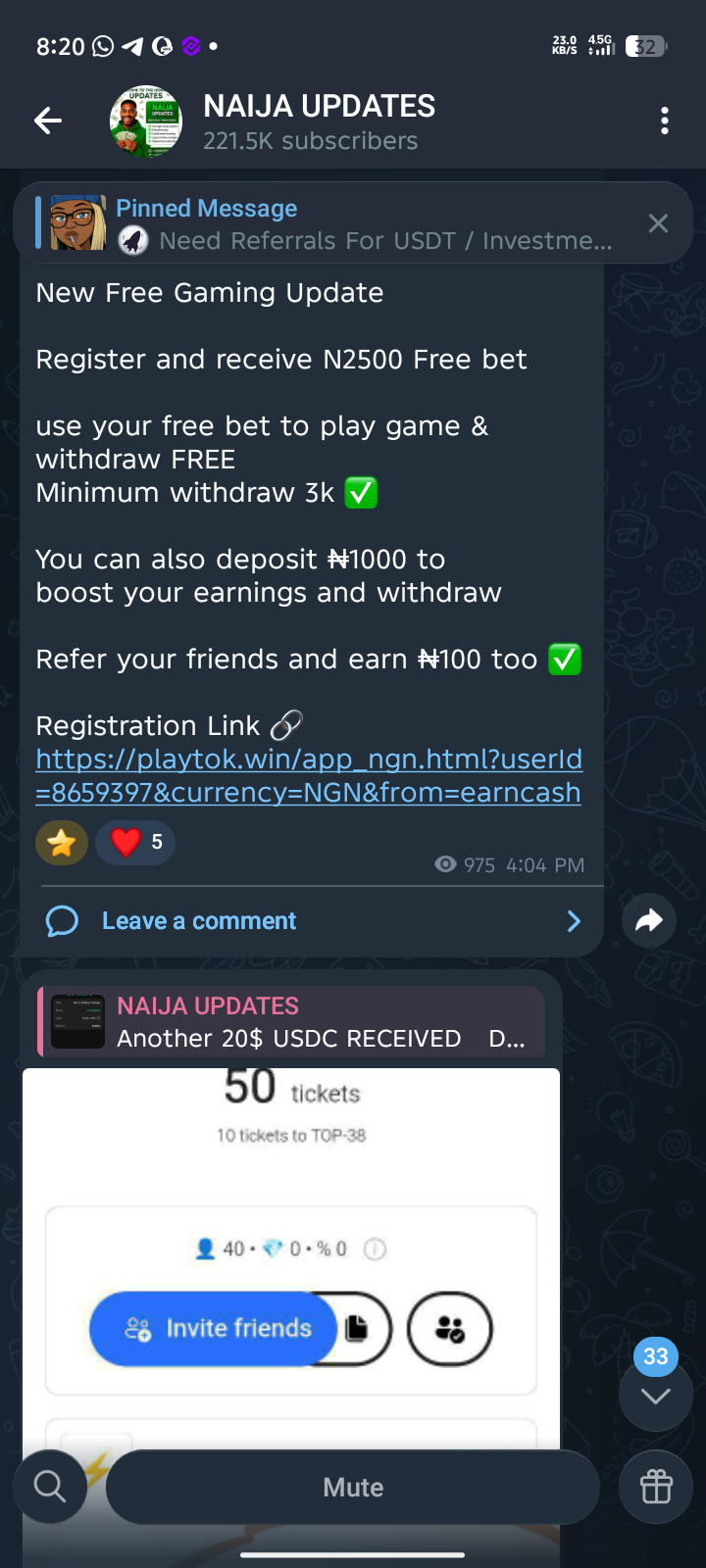706x1568 pixels.
Task: Dismiss the pinned message bar
Action: tap(658, 223)
